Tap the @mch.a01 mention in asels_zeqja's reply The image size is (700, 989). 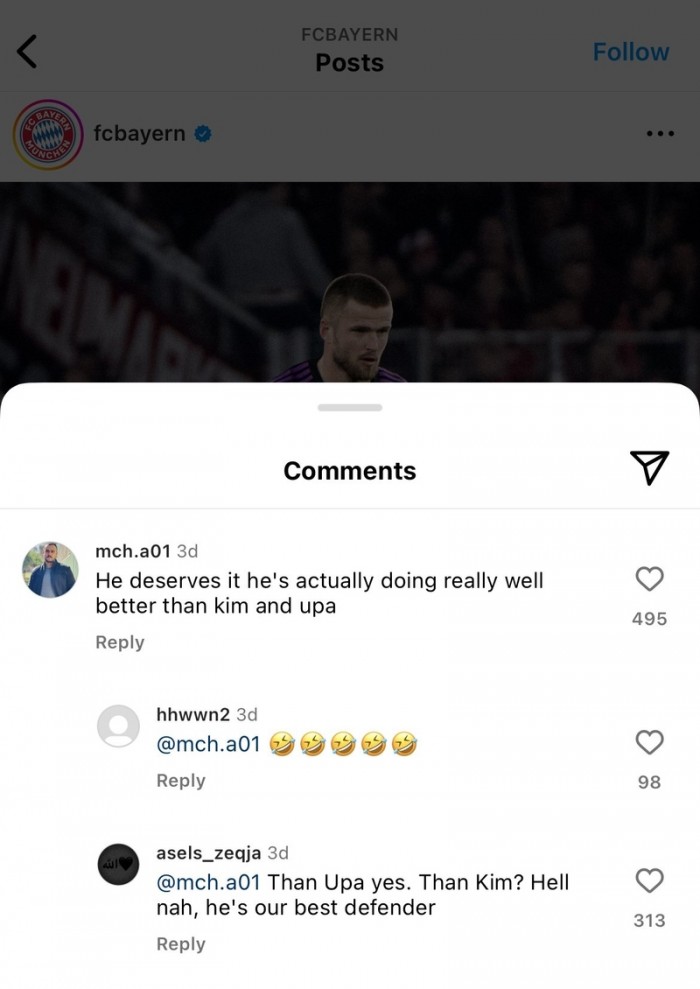208,882
